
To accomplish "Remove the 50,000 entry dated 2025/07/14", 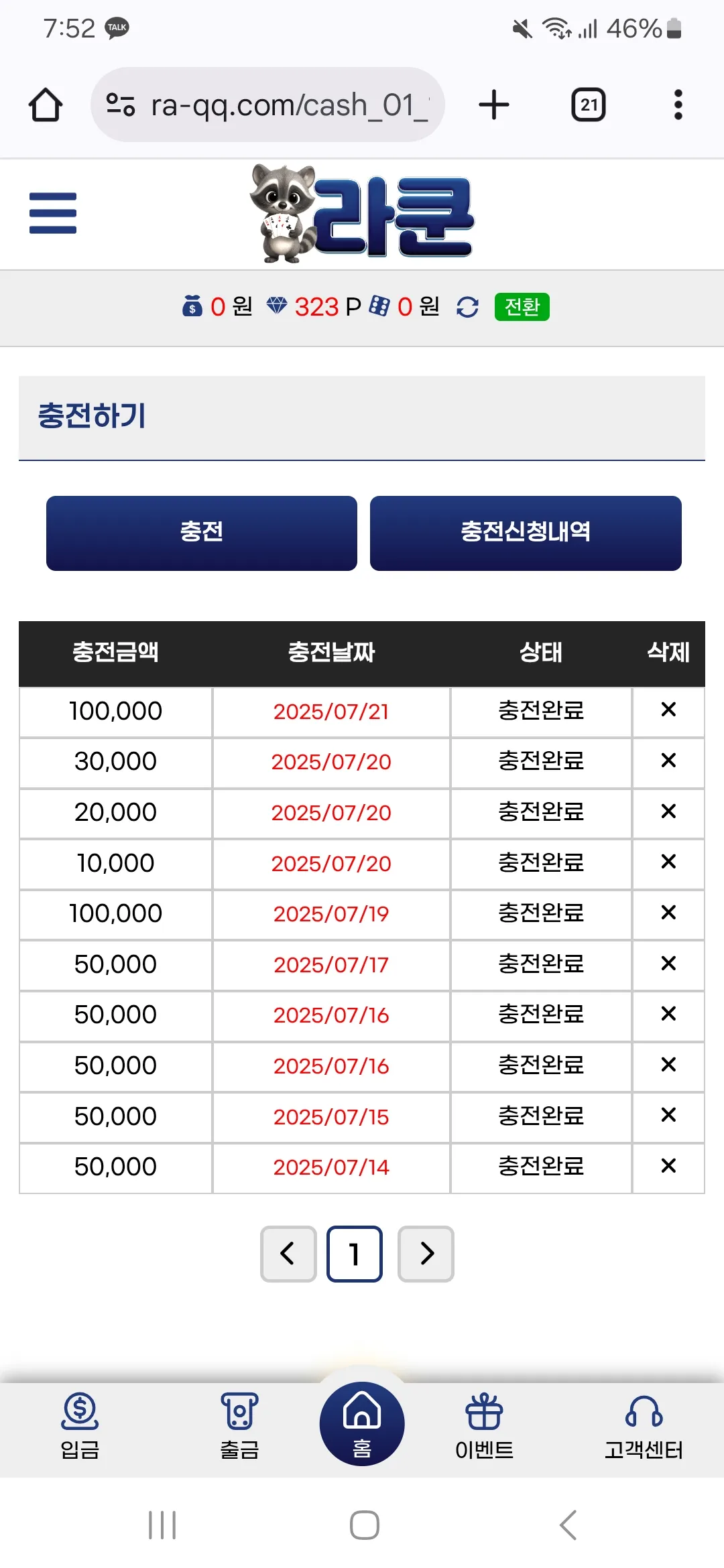I will pos(668,1166).
